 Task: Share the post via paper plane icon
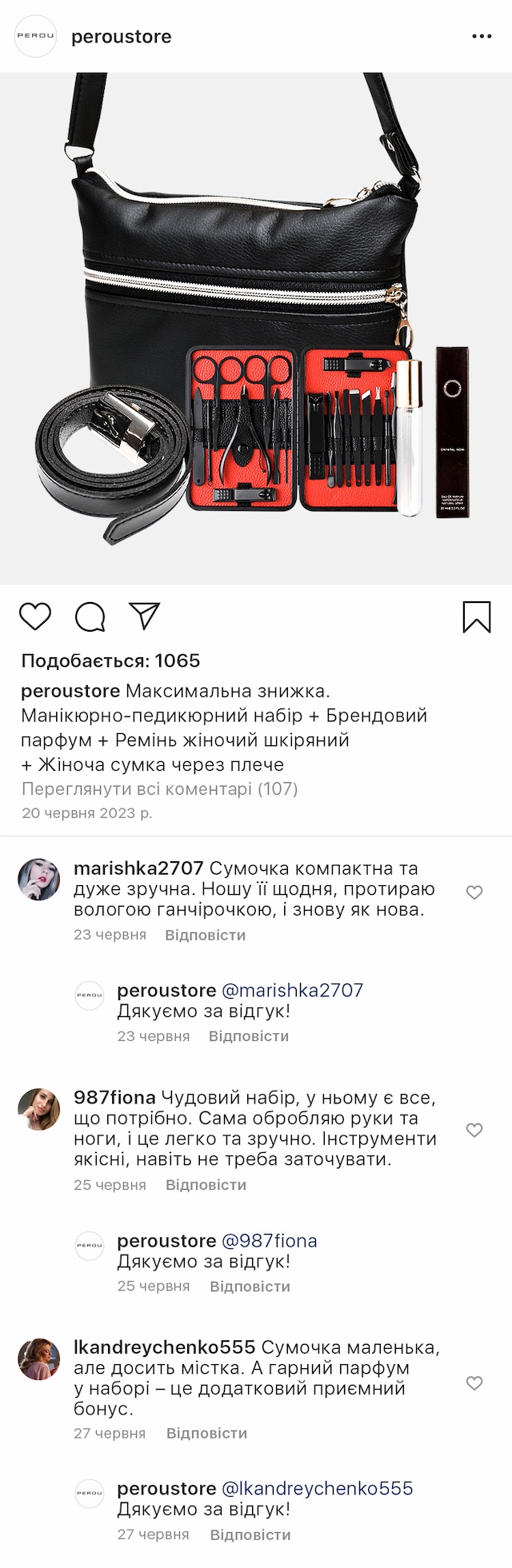(x=145, y=616)
